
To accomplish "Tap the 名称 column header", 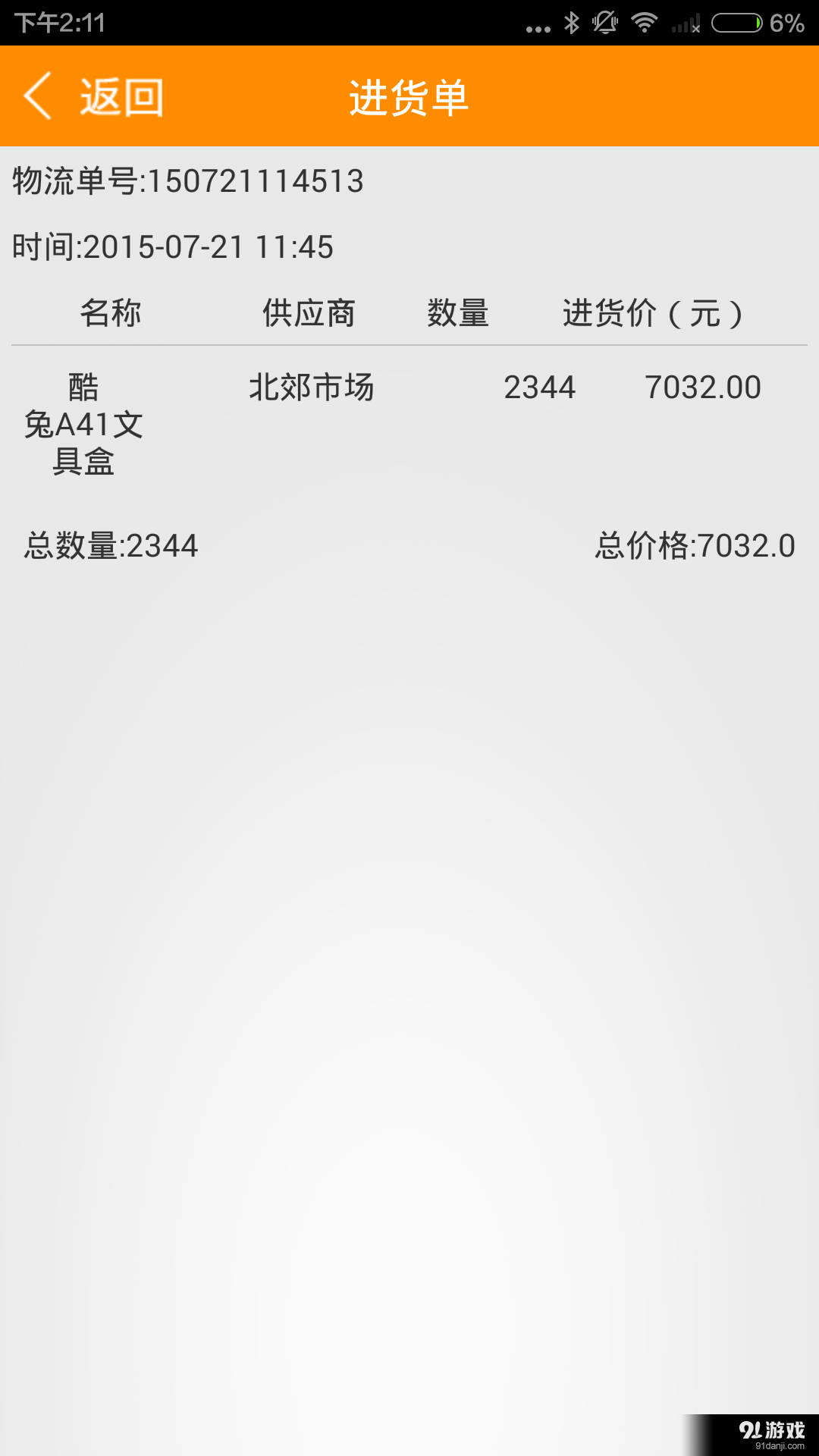I will point(111,312).
